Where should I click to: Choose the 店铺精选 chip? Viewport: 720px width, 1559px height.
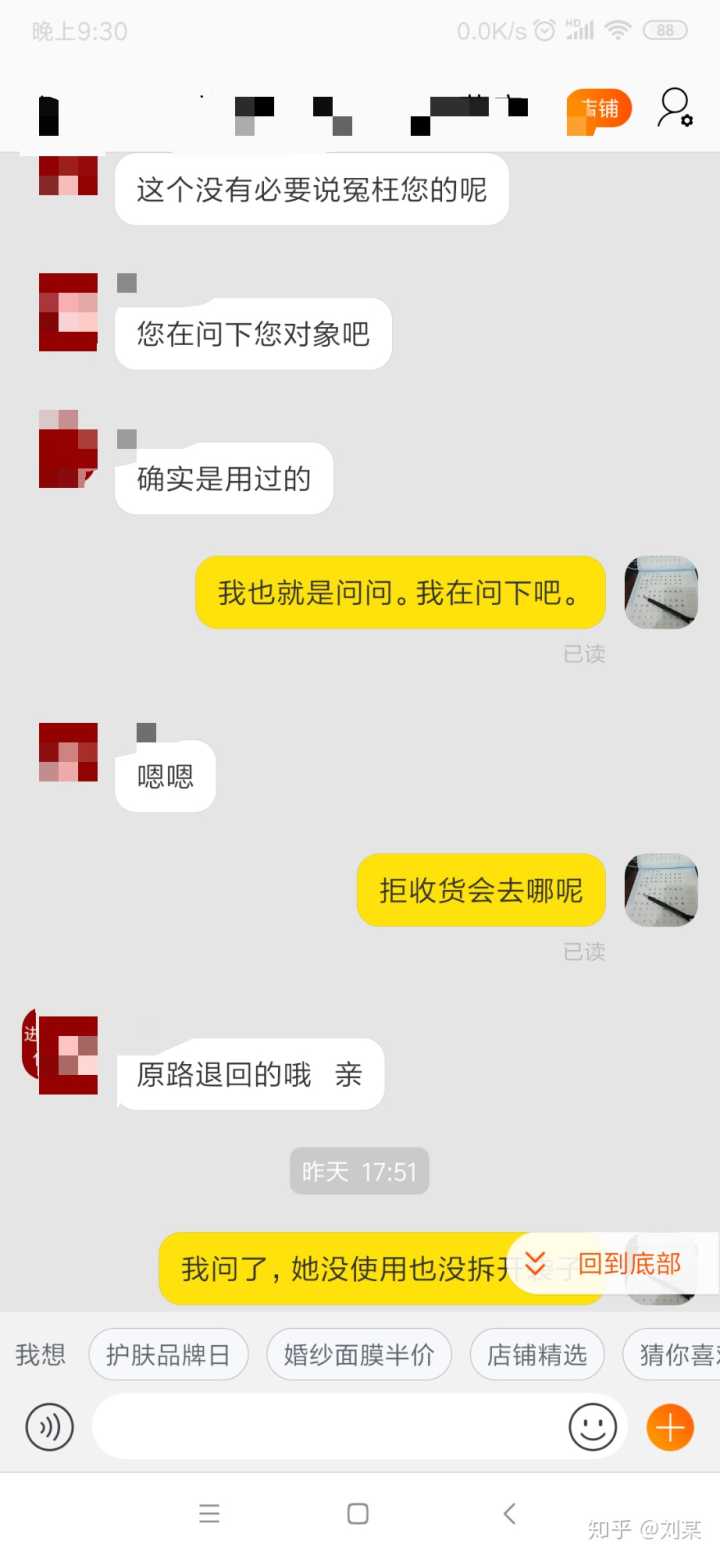tap(537, 1355)
